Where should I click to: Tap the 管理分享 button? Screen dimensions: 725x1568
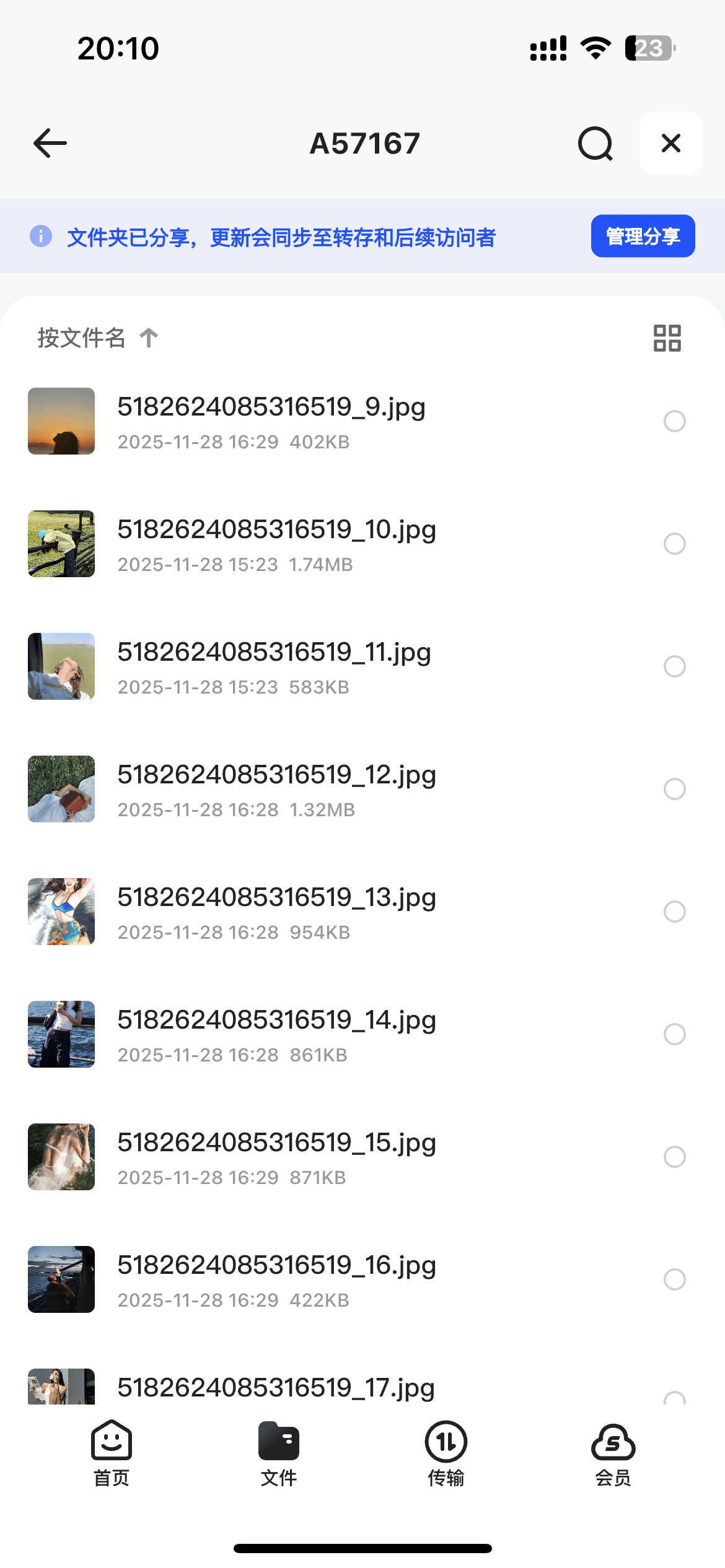pos(643,236)
